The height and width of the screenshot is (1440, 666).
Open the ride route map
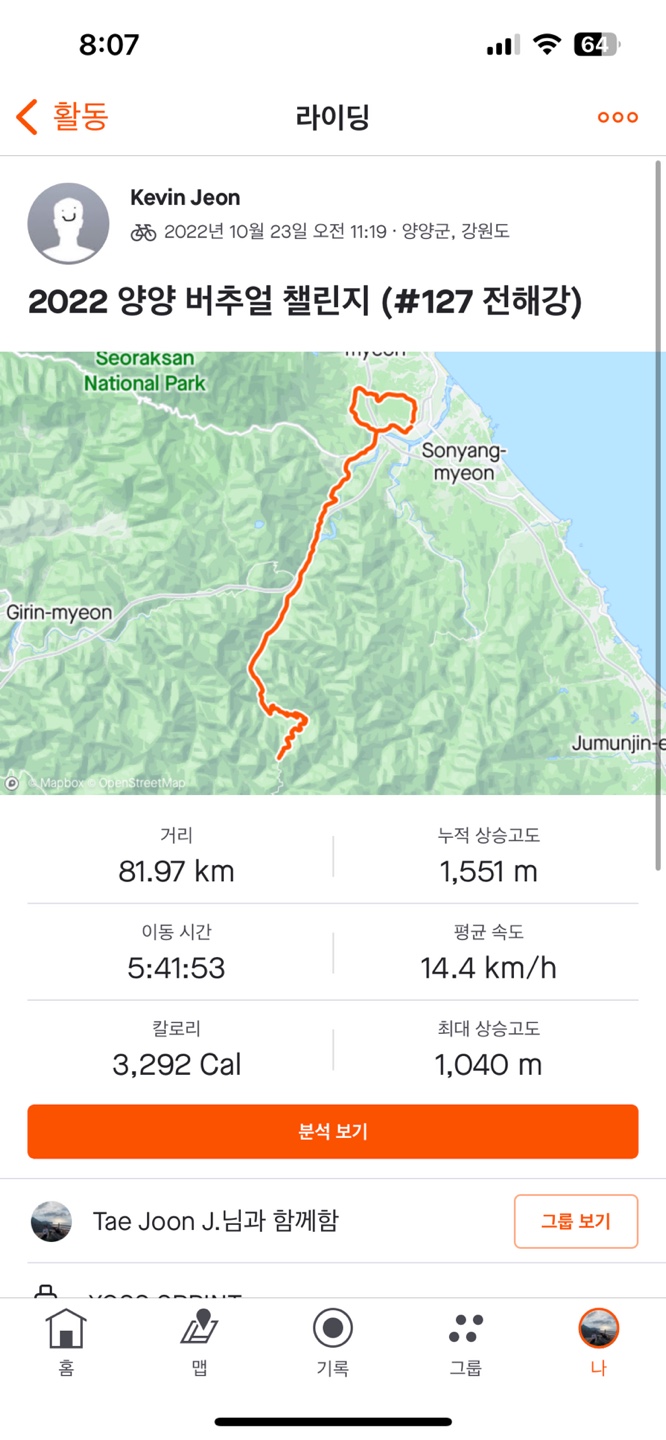click(x=333, y=572)
